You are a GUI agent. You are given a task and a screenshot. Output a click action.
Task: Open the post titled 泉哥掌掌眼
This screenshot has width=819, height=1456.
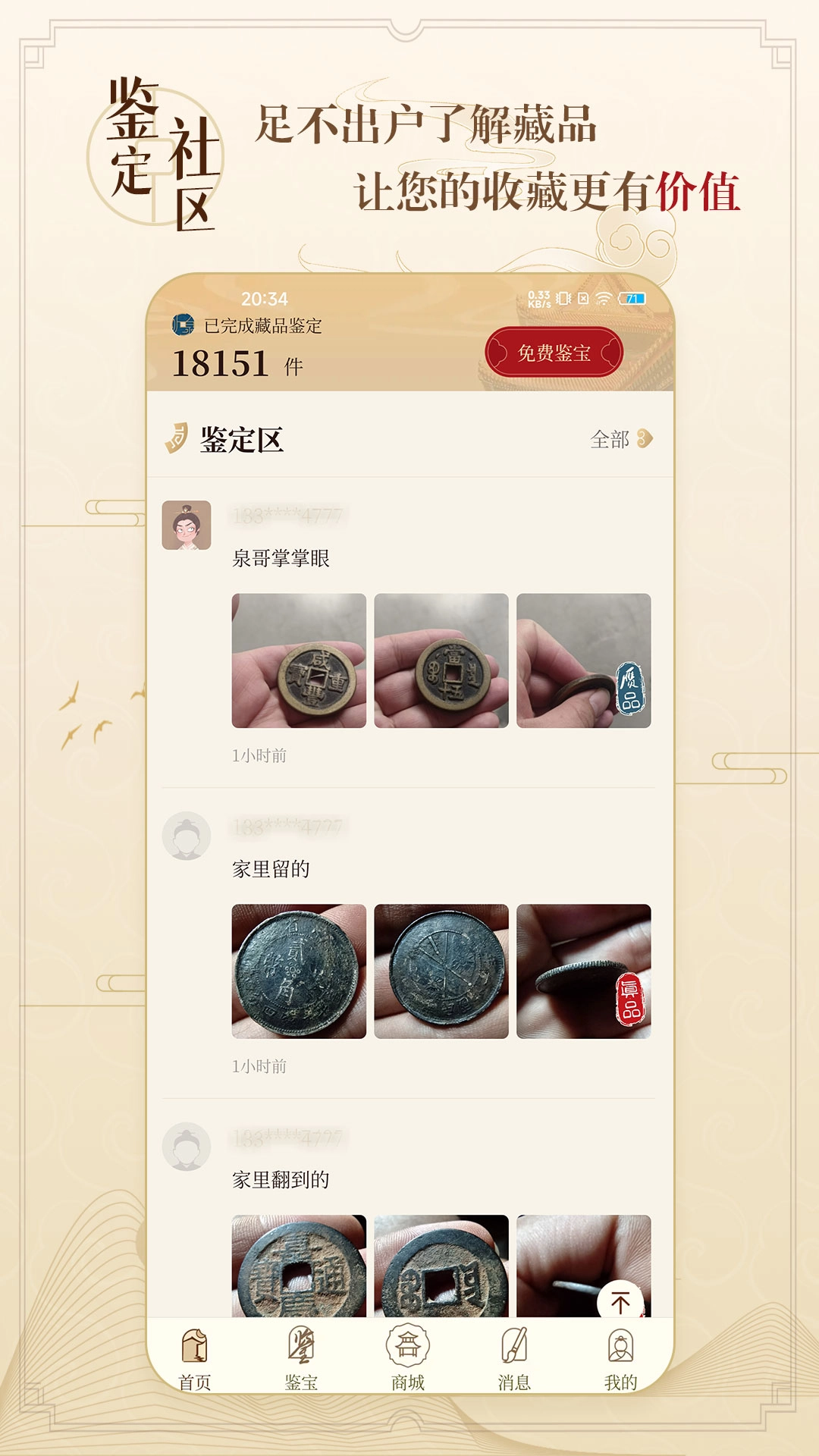pyautogui.click(x=282, y=557)
